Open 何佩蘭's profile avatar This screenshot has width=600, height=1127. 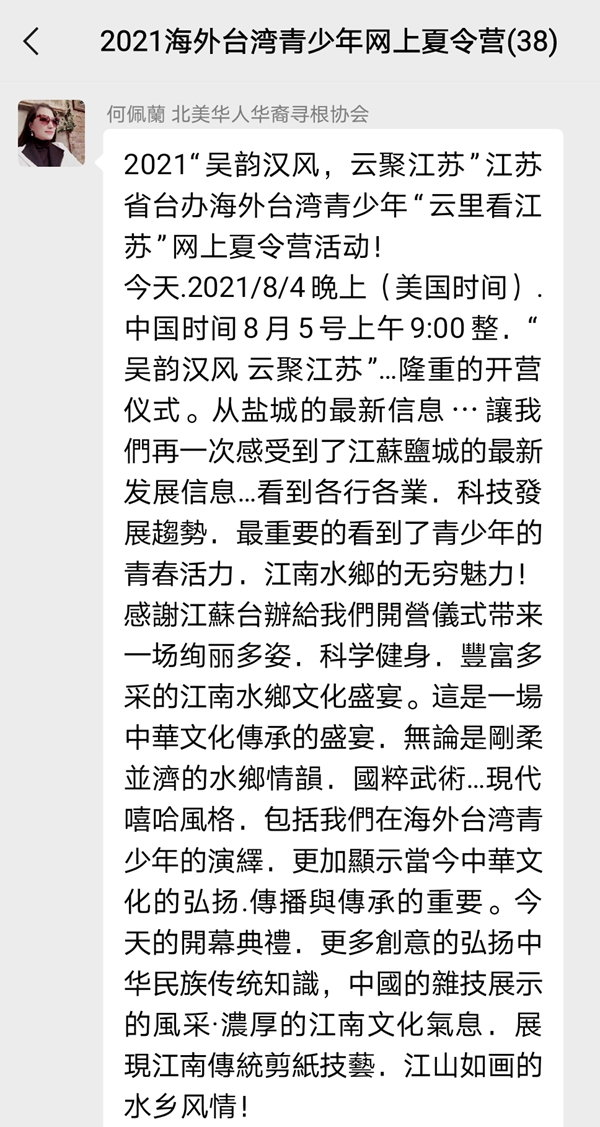(51, 133)
